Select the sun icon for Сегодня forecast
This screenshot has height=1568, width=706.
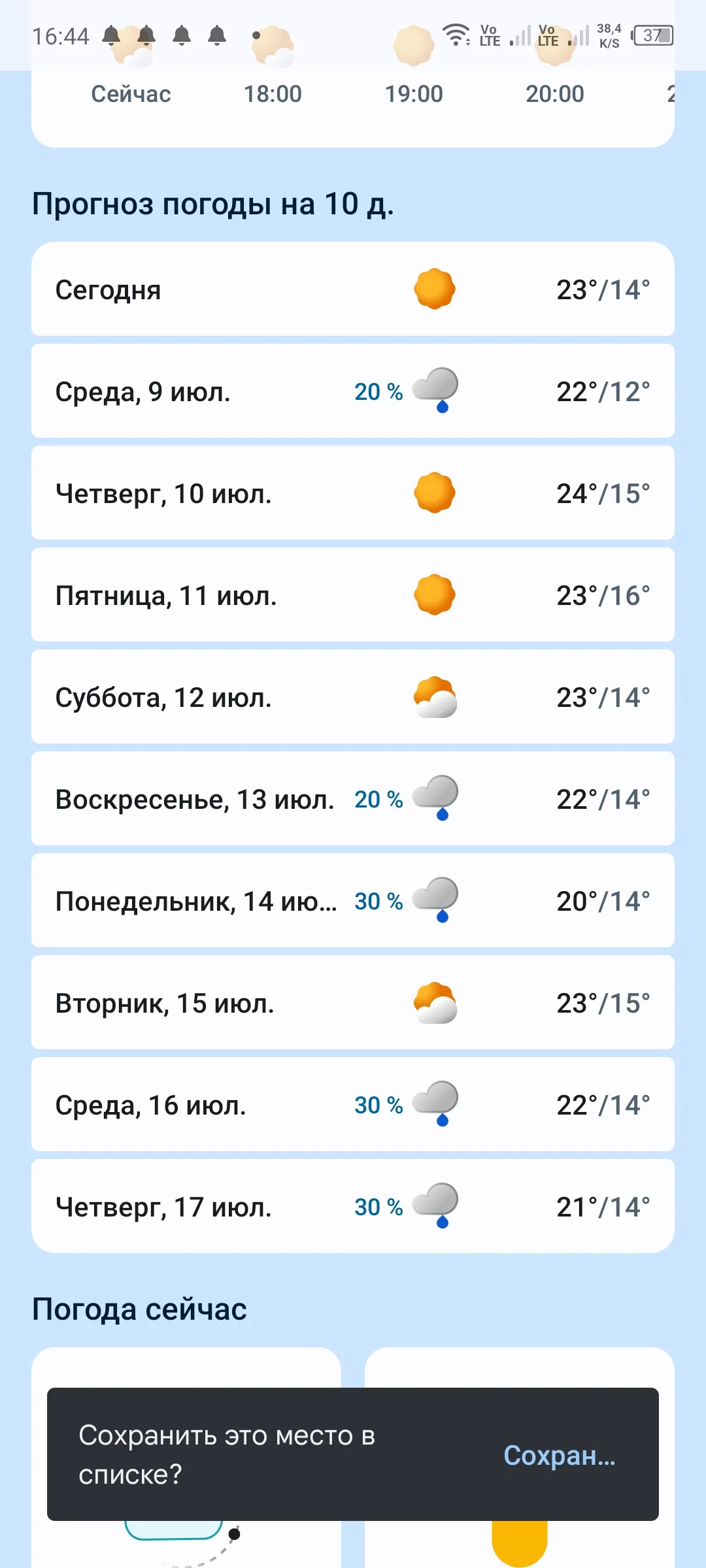[x=435, y=289]
